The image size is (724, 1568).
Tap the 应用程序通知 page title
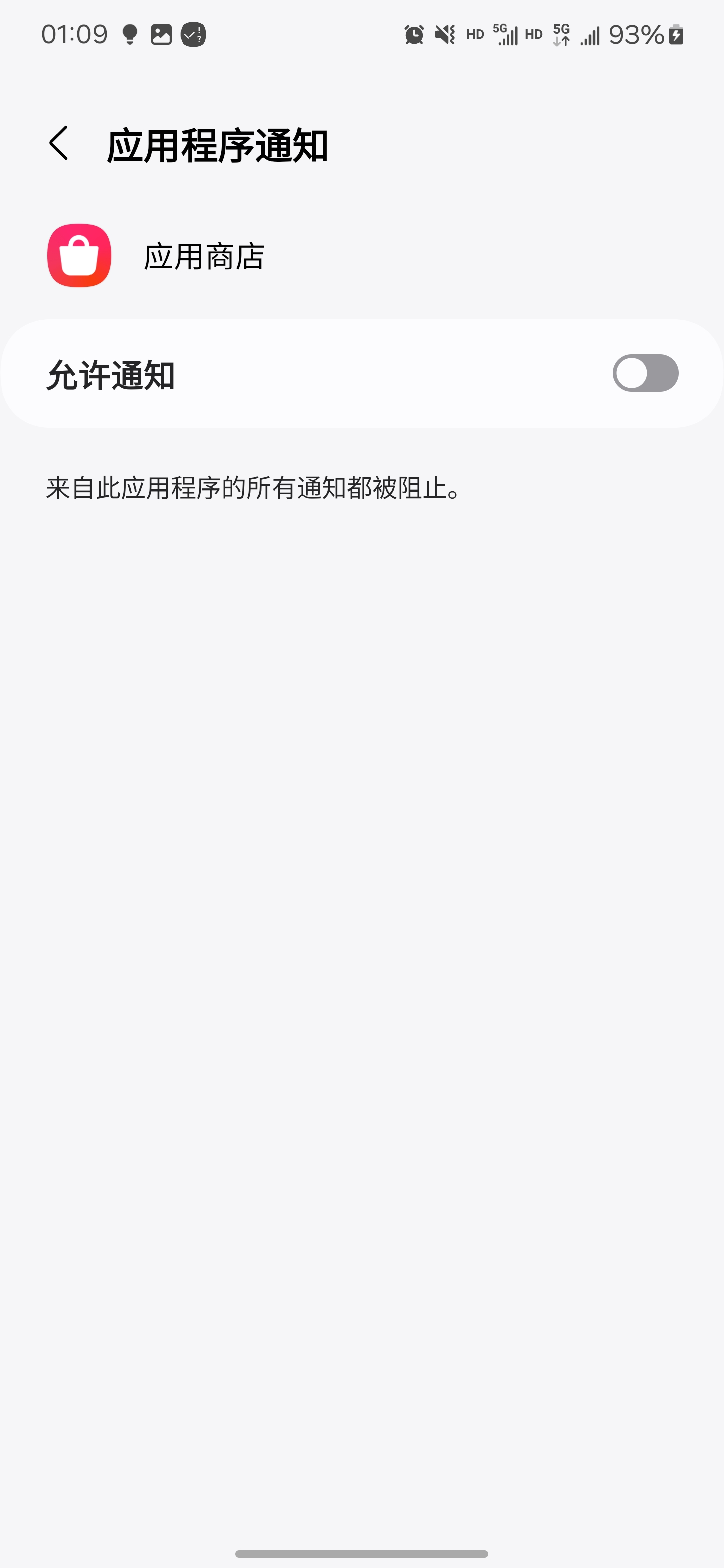[x=216, y=144]
